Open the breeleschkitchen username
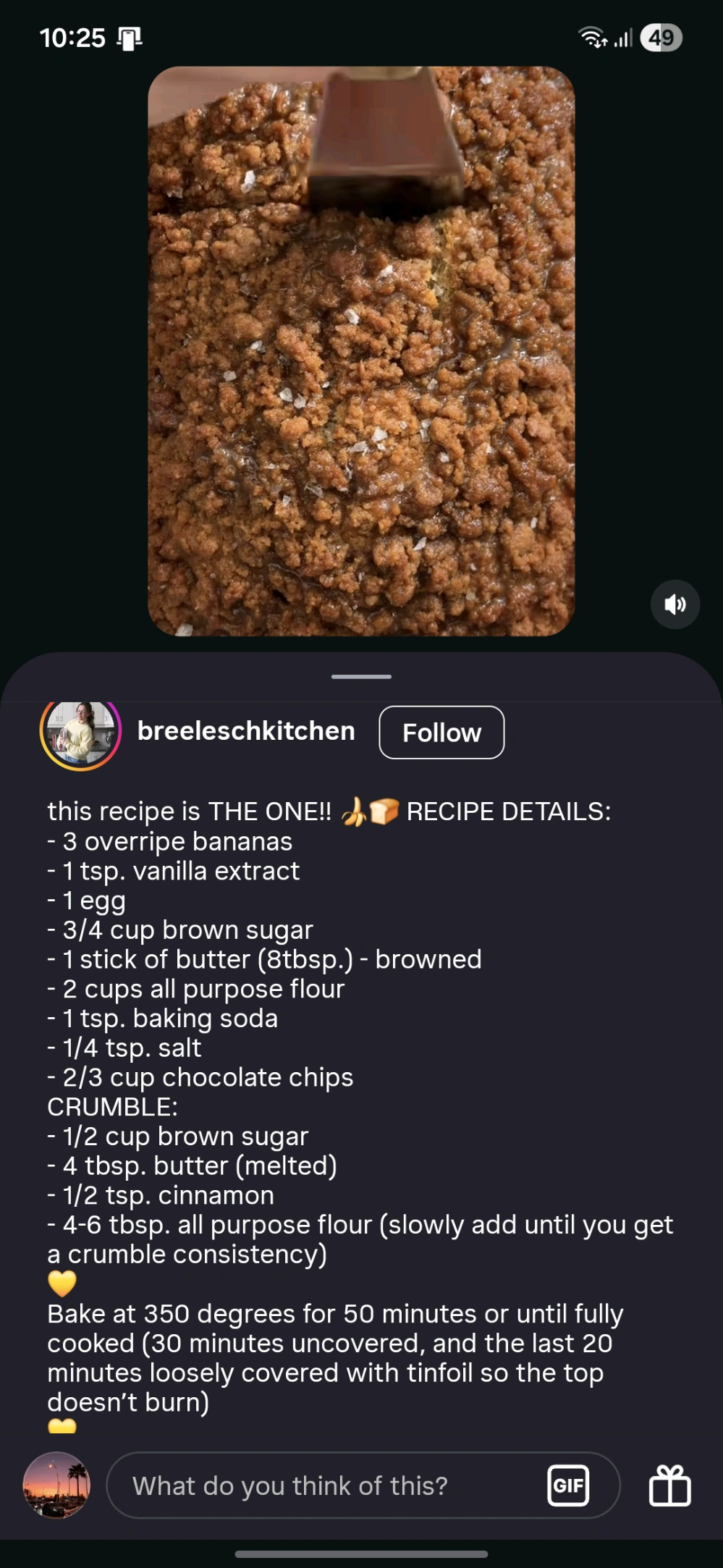 [x=246, y=731]
